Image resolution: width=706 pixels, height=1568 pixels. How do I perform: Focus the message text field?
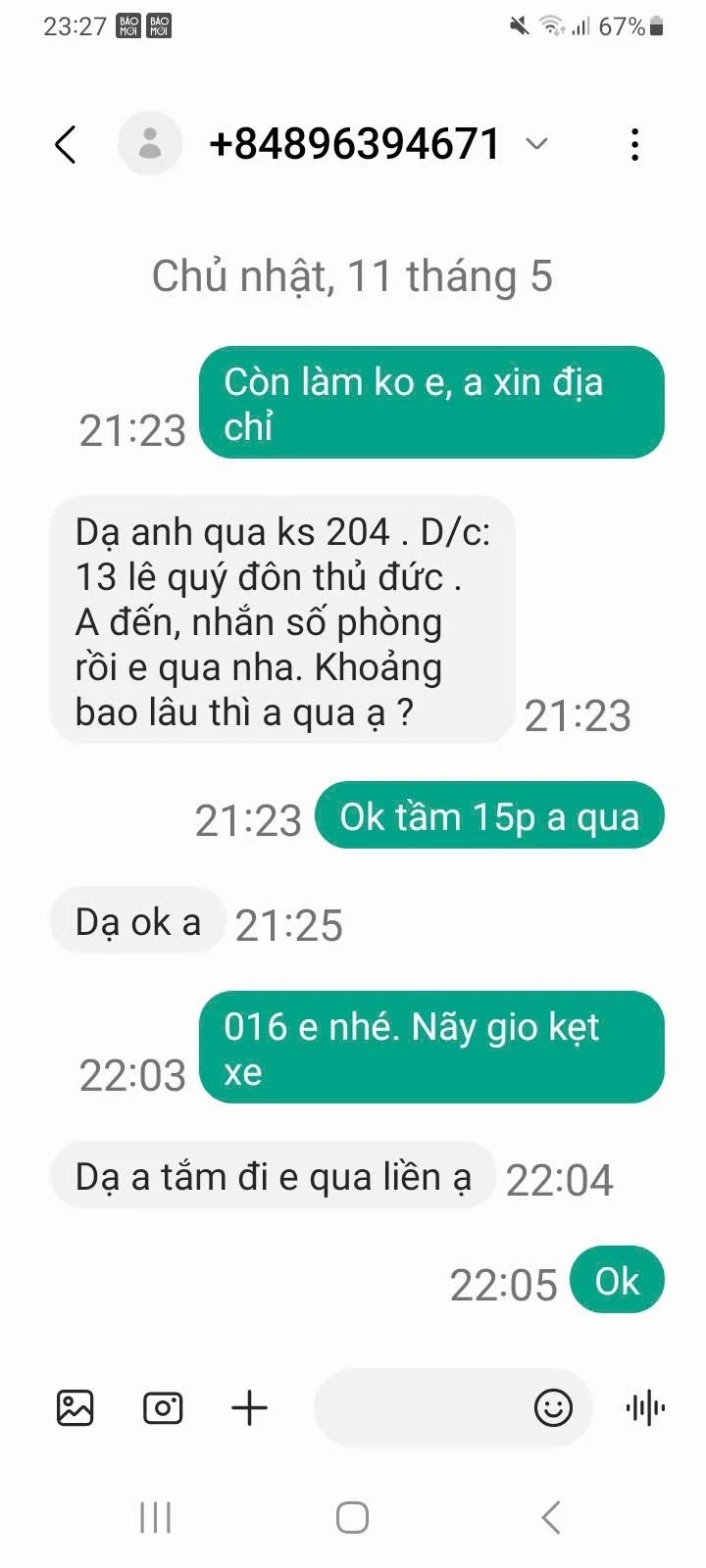[422, 1408]
